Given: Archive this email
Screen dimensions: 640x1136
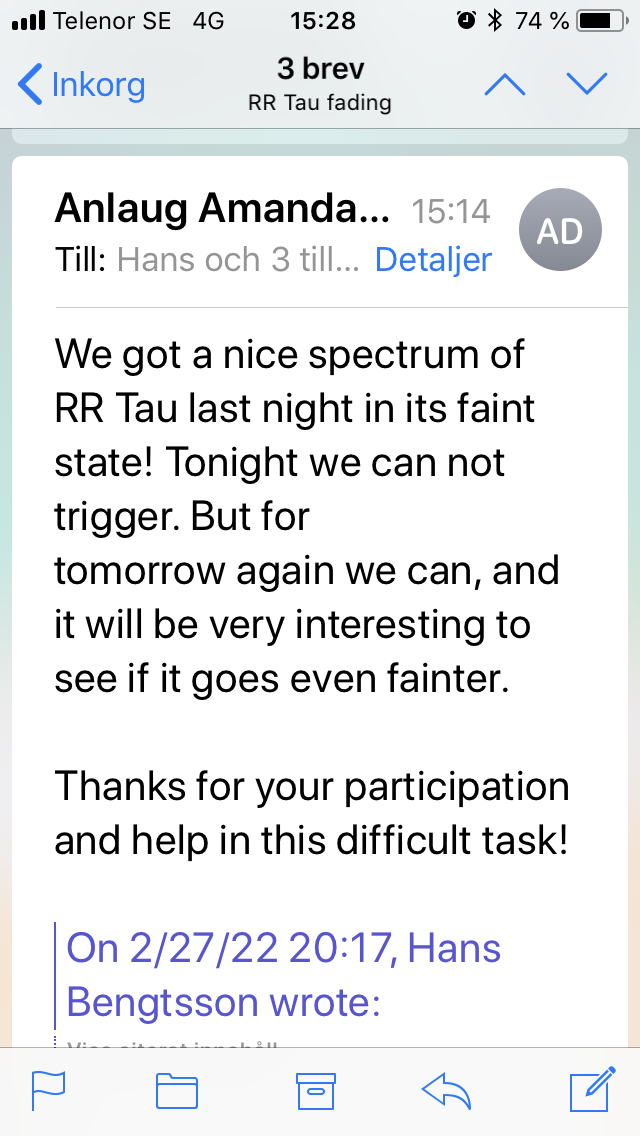Looking at the screenshot, I should 316,1092.
